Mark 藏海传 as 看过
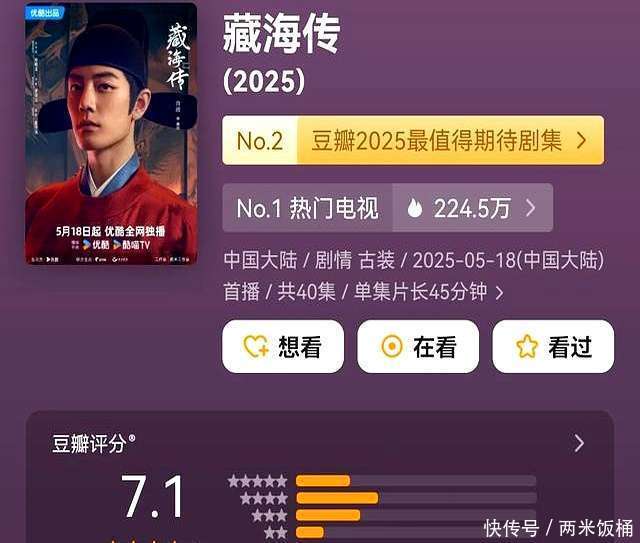This screenshot has height=543, width=640. 552,347
